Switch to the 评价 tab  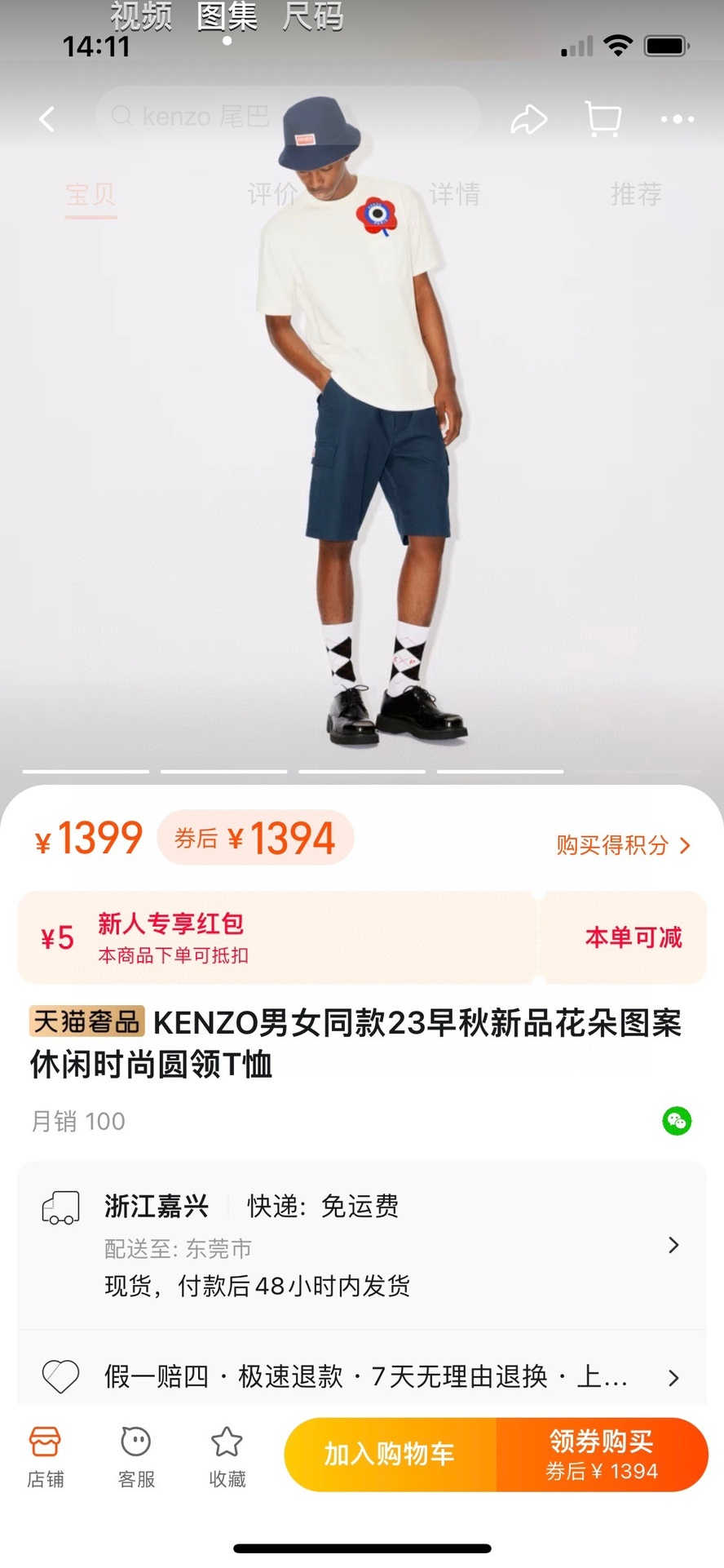[x=272, y=194]
